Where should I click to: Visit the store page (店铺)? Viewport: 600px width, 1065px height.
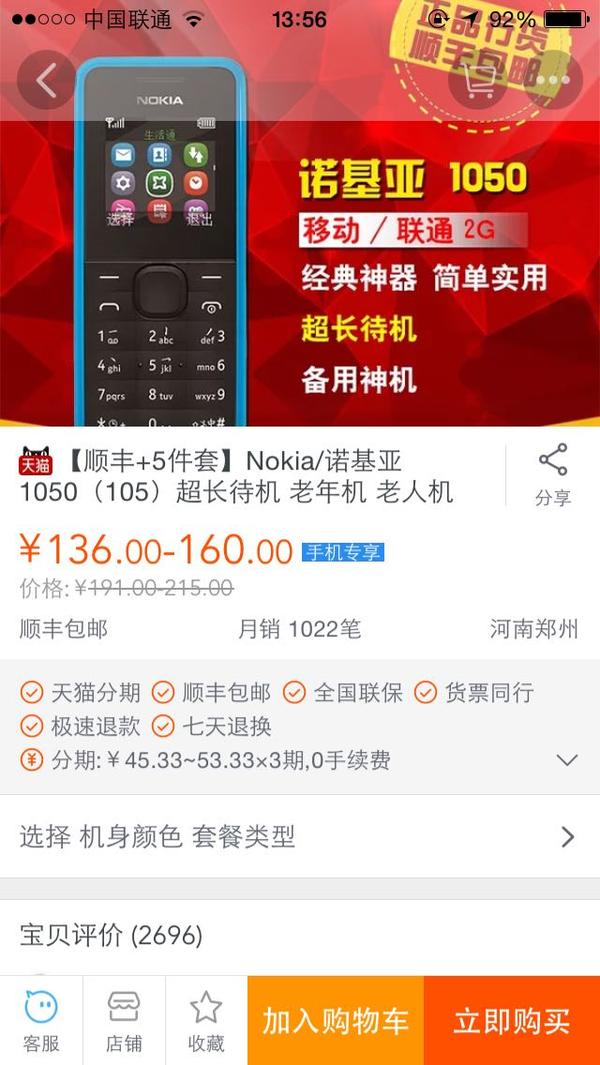click(x=124, y=1021)
